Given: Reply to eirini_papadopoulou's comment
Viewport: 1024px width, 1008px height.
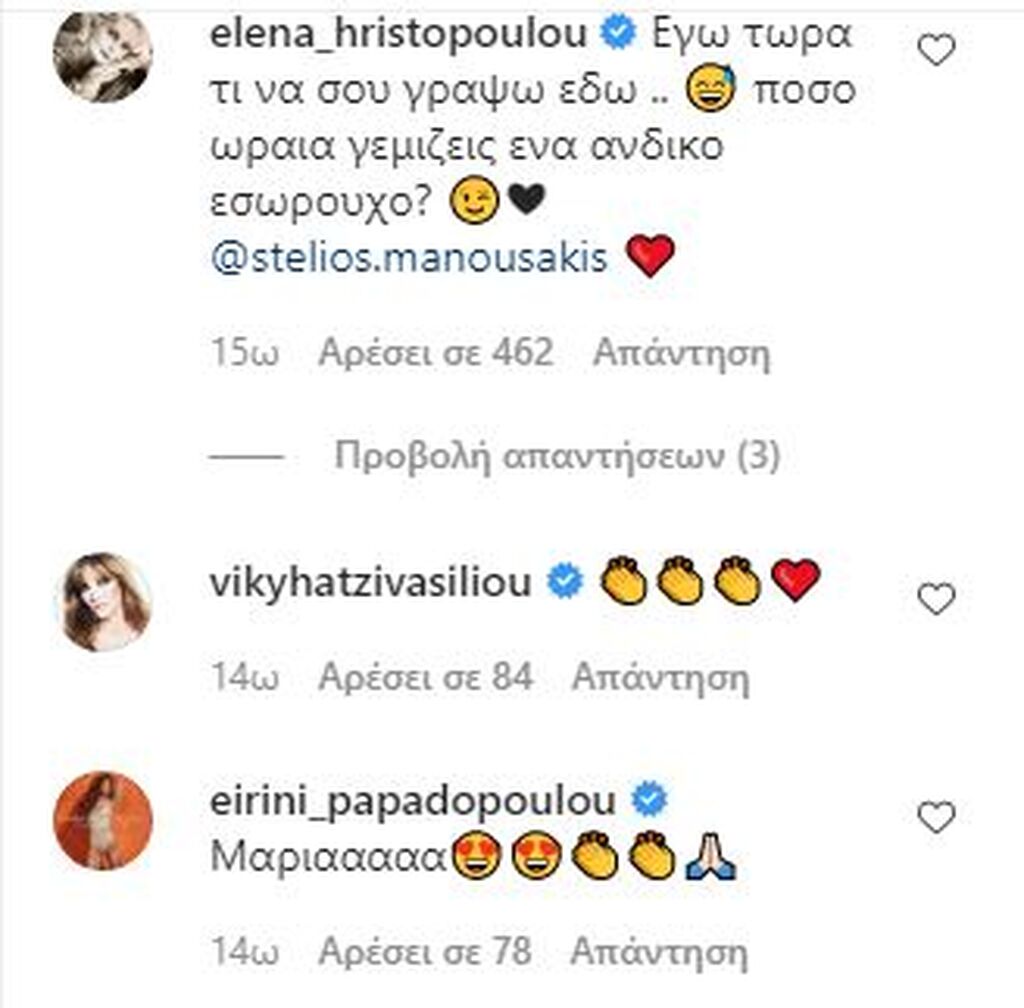Looking at the screenshot, I should (659, 950).
